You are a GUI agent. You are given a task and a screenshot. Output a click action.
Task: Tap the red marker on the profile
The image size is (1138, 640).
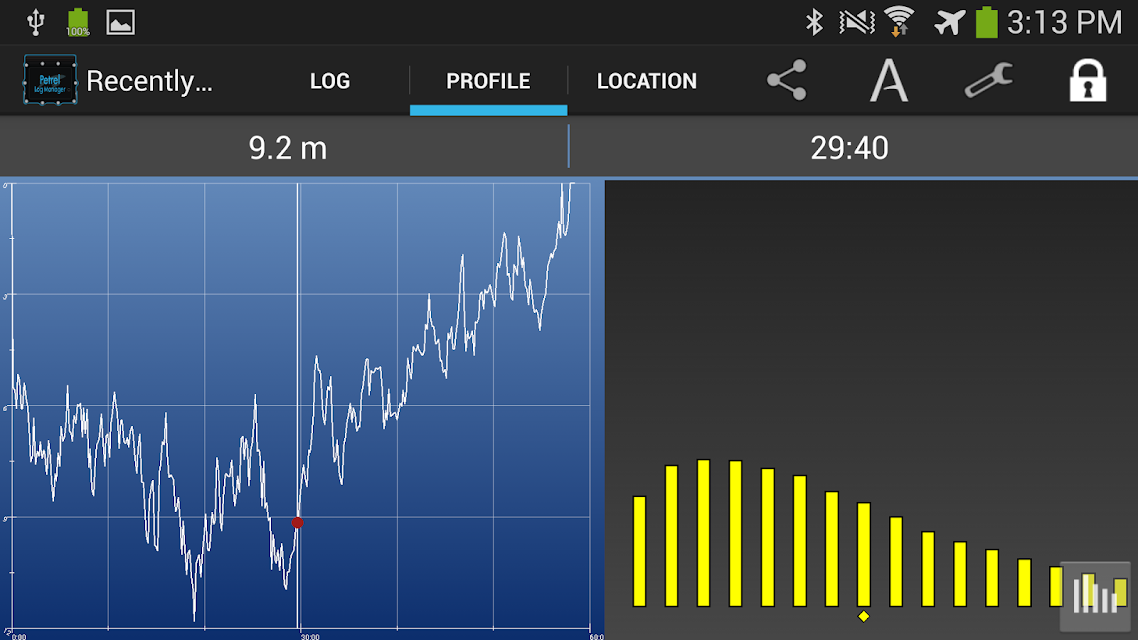(x=297, y=522)
